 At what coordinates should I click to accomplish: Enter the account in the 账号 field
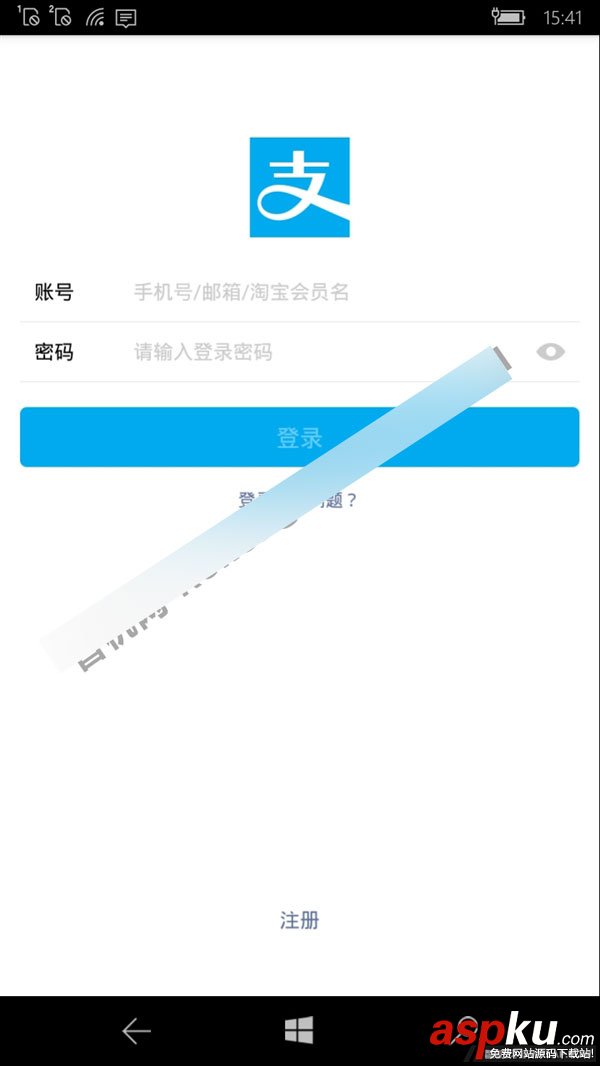click(300, 292)
